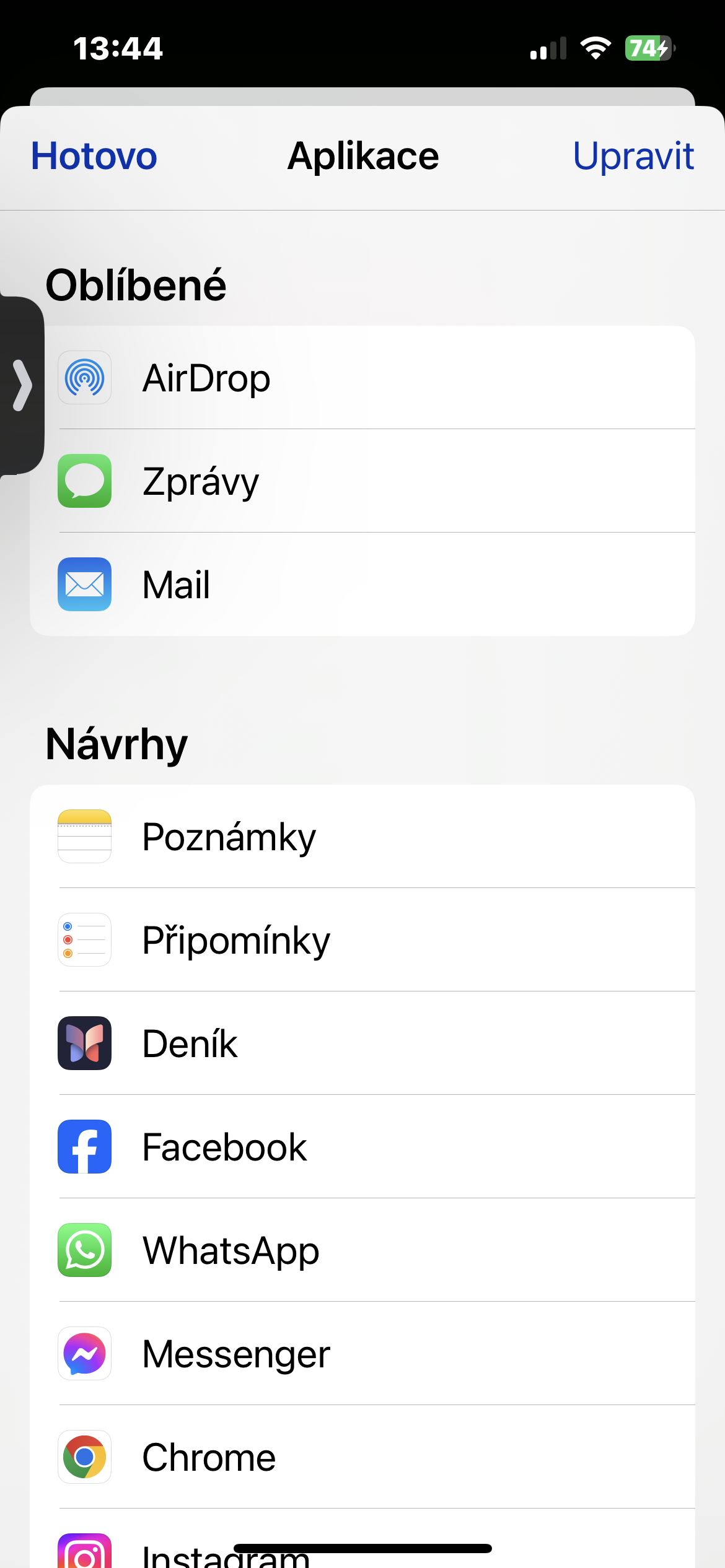Expand the side chevron handle
725x1568 pixels.
[22, 385]
